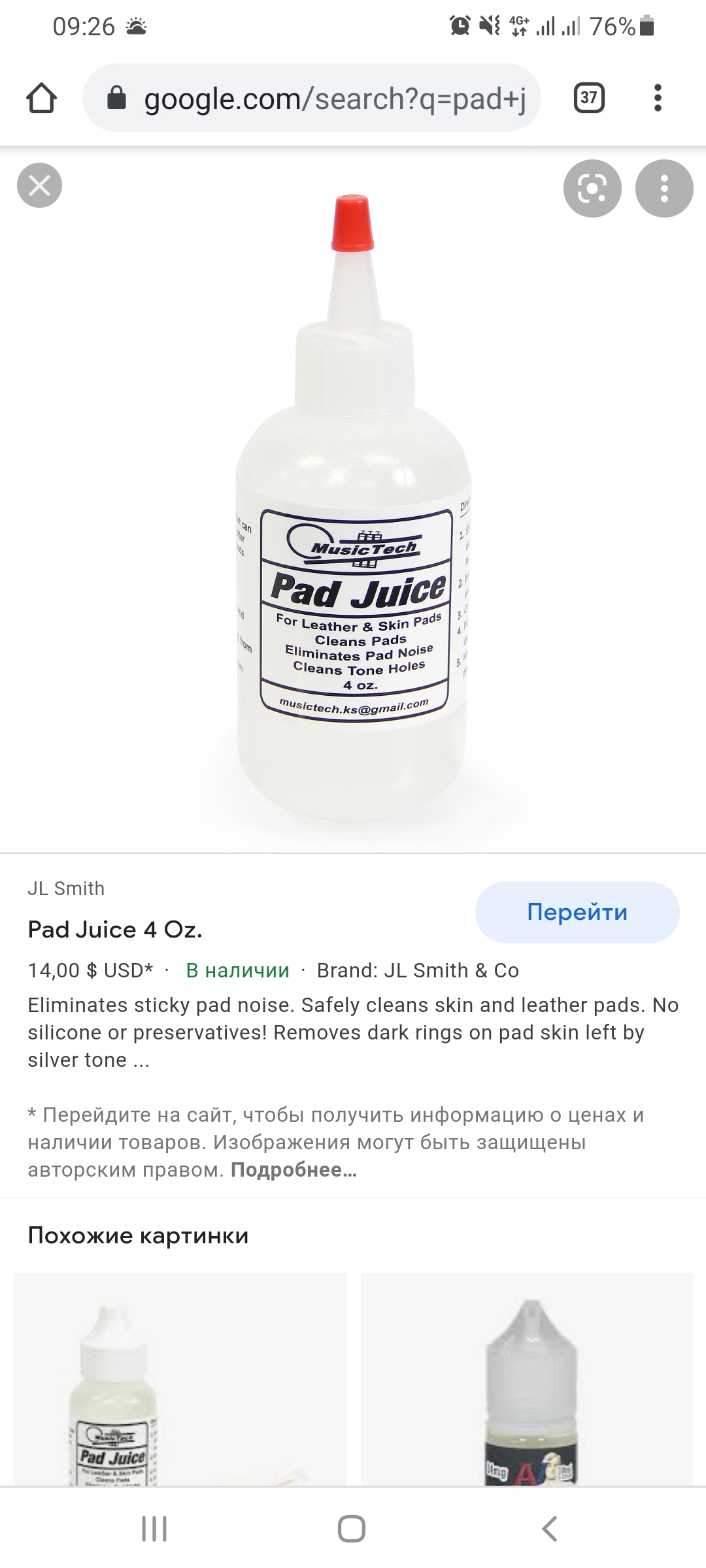Close the image preview
This screenshot has height=1568, width=706.
[39, 186]
